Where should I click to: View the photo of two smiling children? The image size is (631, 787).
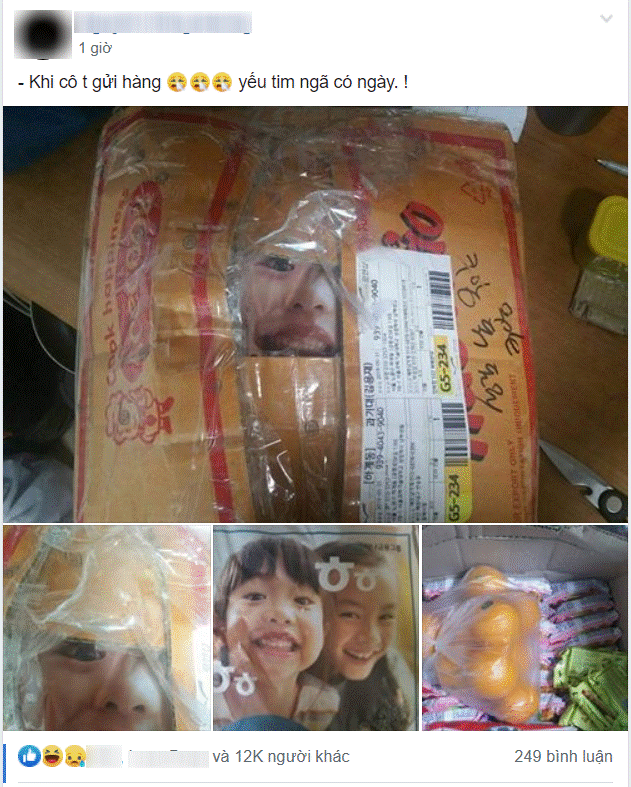[x=315, y=626]
